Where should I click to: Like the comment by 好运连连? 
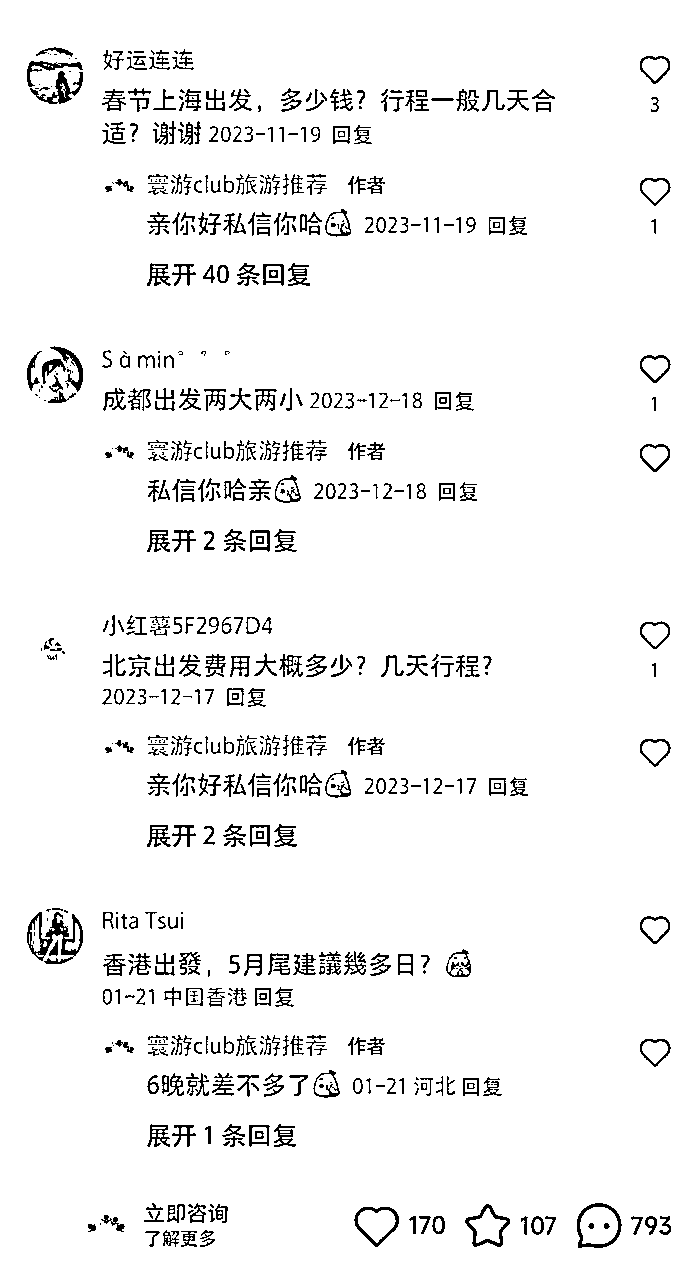pyautogui.click(x=654, y=70)
